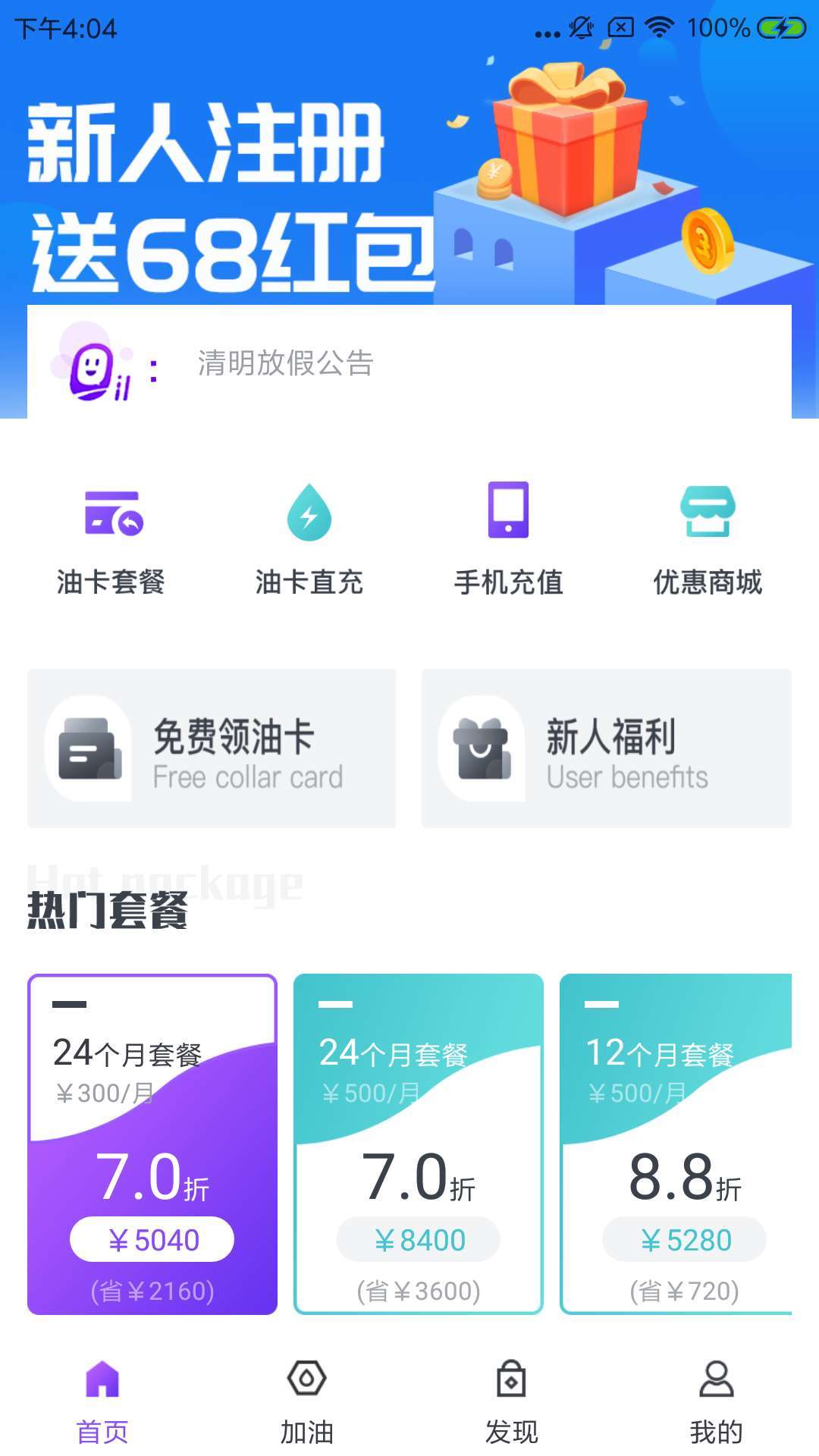819x1456 pixels.
Task: Tap the 免费领油卡 card
Action: click(x=212, y=748)
